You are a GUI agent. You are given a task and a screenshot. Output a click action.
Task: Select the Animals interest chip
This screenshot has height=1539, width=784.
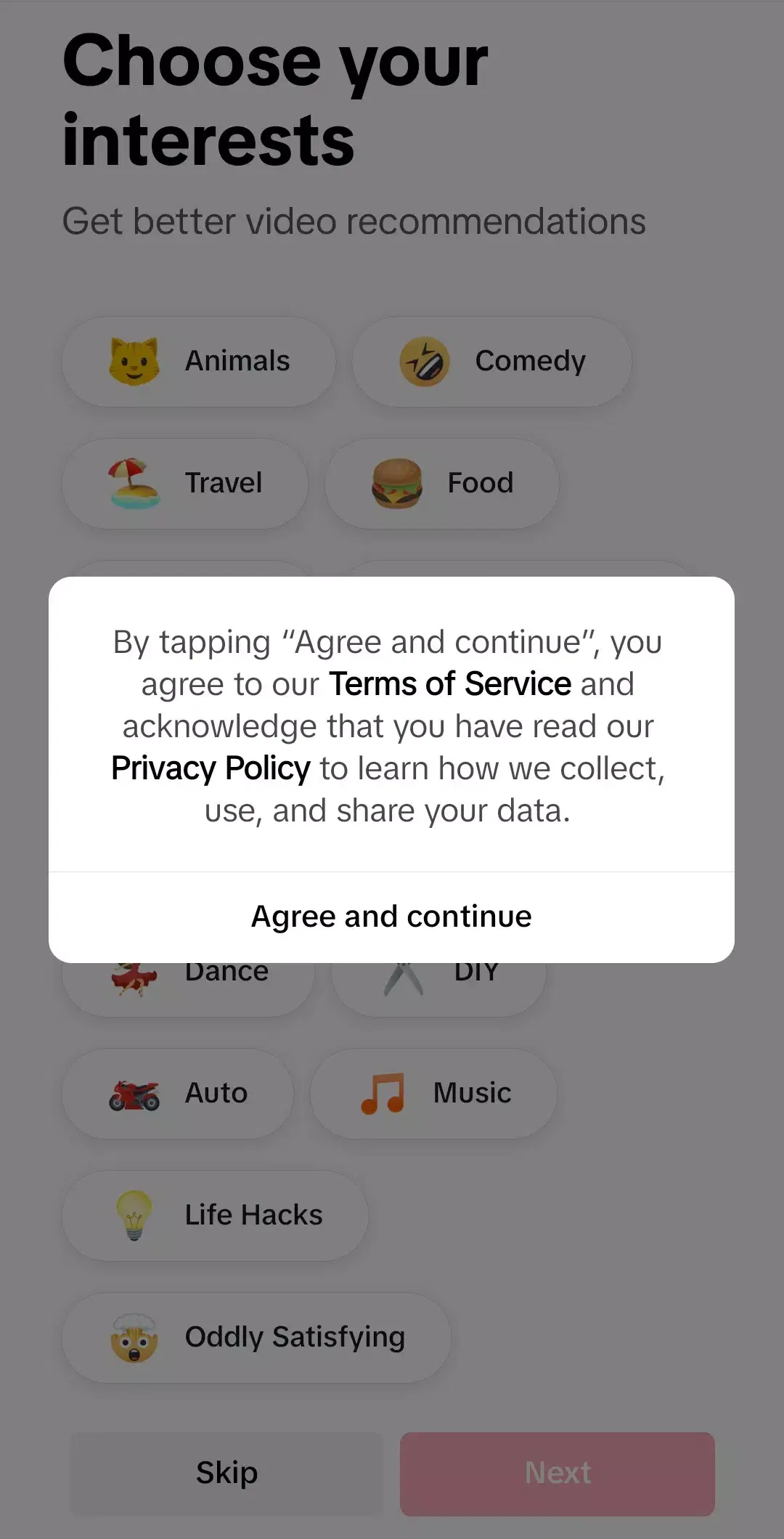[199, 361]
